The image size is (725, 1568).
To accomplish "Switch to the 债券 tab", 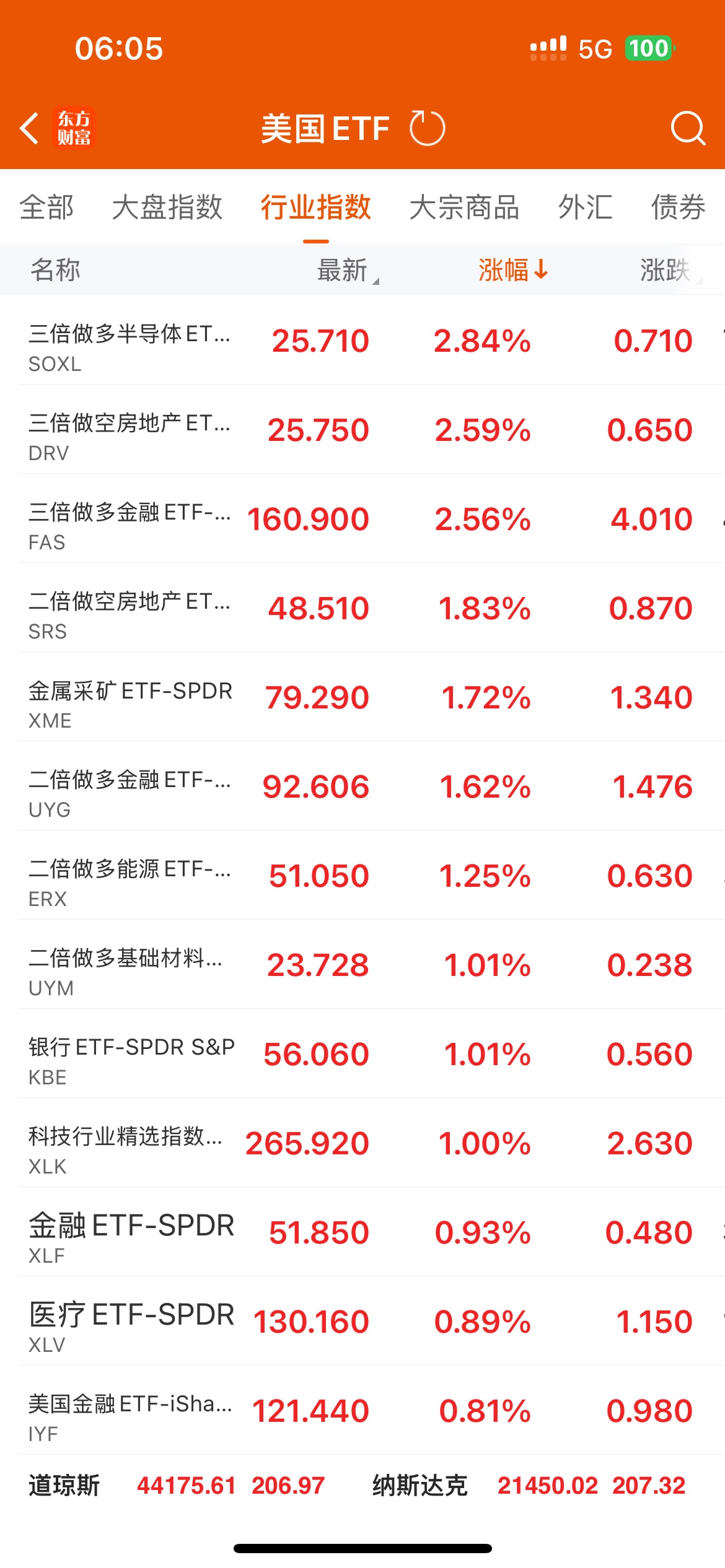I will point(679,207).
